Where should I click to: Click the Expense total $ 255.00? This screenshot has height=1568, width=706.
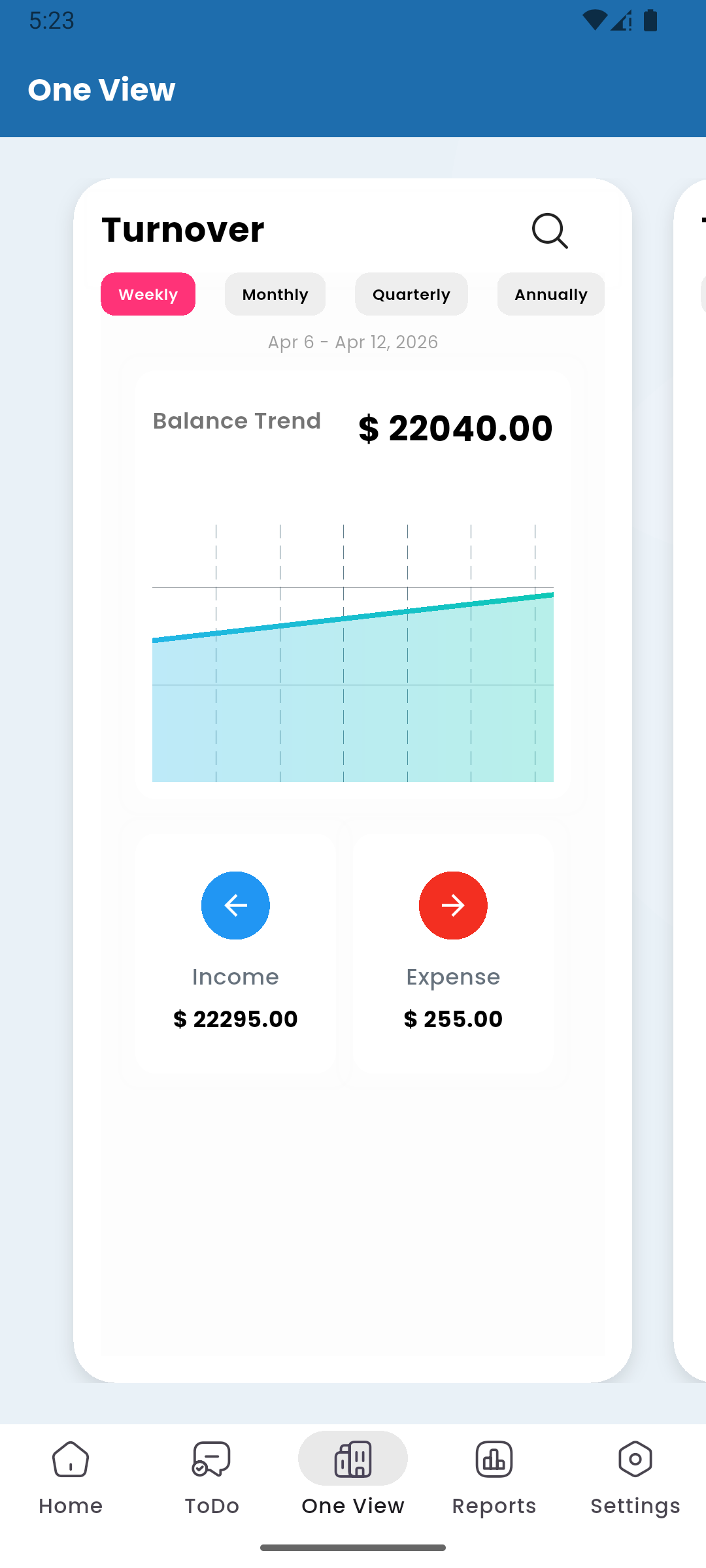pos(453,1019)
